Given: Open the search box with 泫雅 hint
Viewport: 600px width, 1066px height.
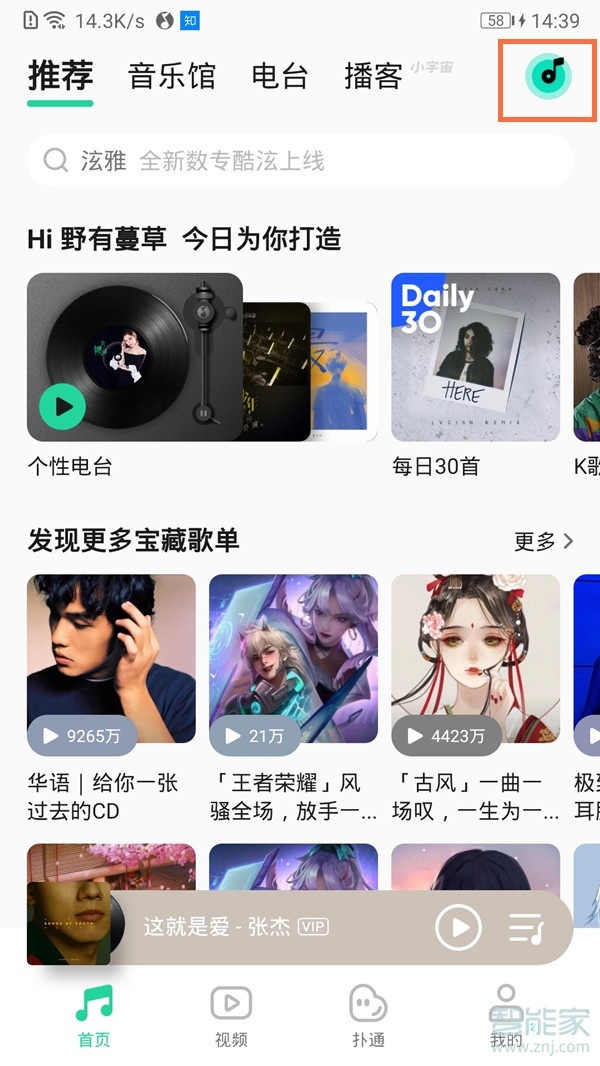Looking at the screenshot, I should pos(300,161).
